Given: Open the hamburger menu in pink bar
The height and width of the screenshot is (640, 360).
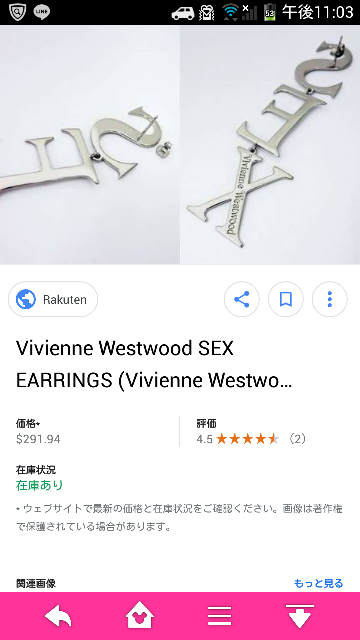Looking at the screenshot, I should click(x=220, y=616).
